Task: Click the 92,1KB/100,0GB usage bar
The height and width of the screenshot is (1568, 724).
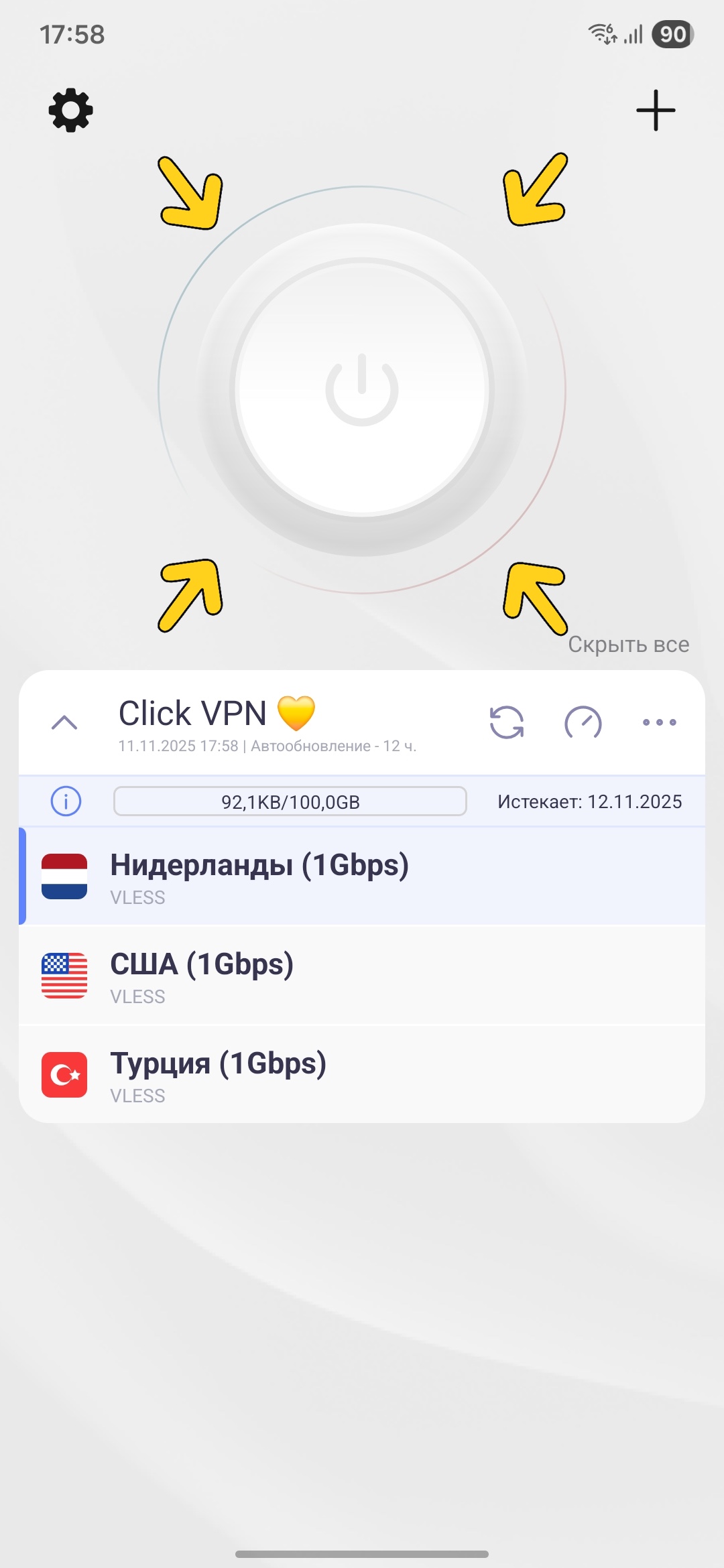Action: [290, 801]
